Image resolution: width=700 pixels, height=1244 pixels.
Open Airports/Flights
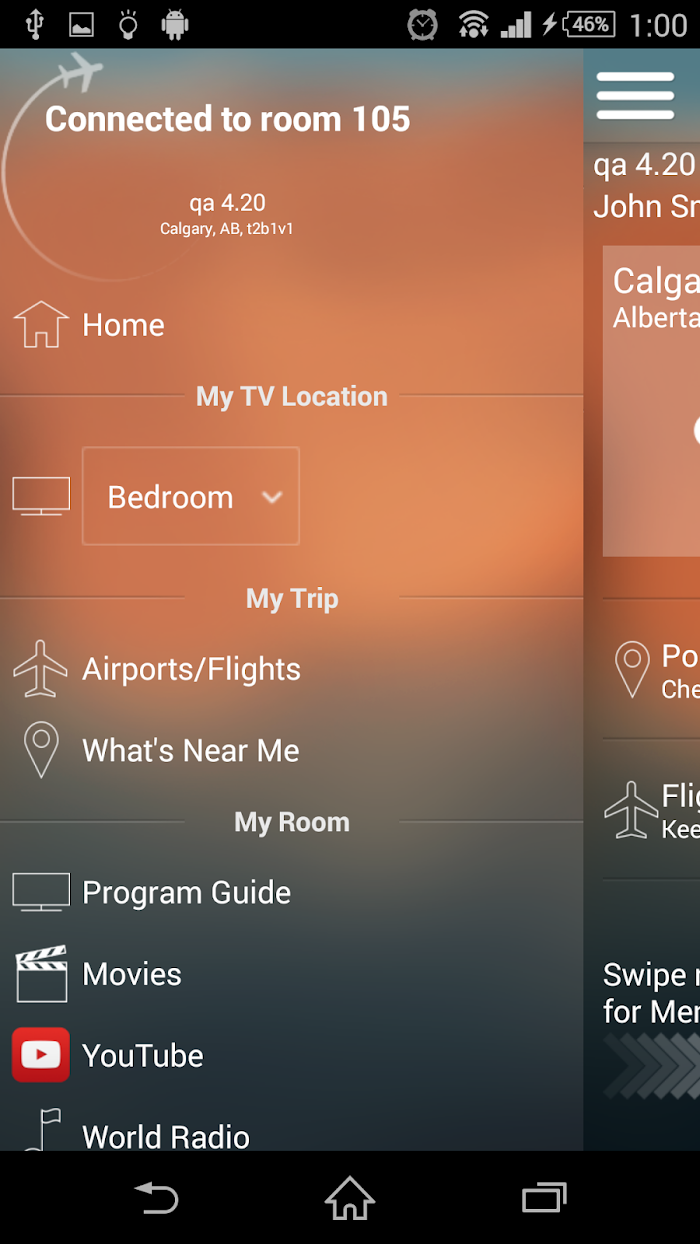click(291, 669)
